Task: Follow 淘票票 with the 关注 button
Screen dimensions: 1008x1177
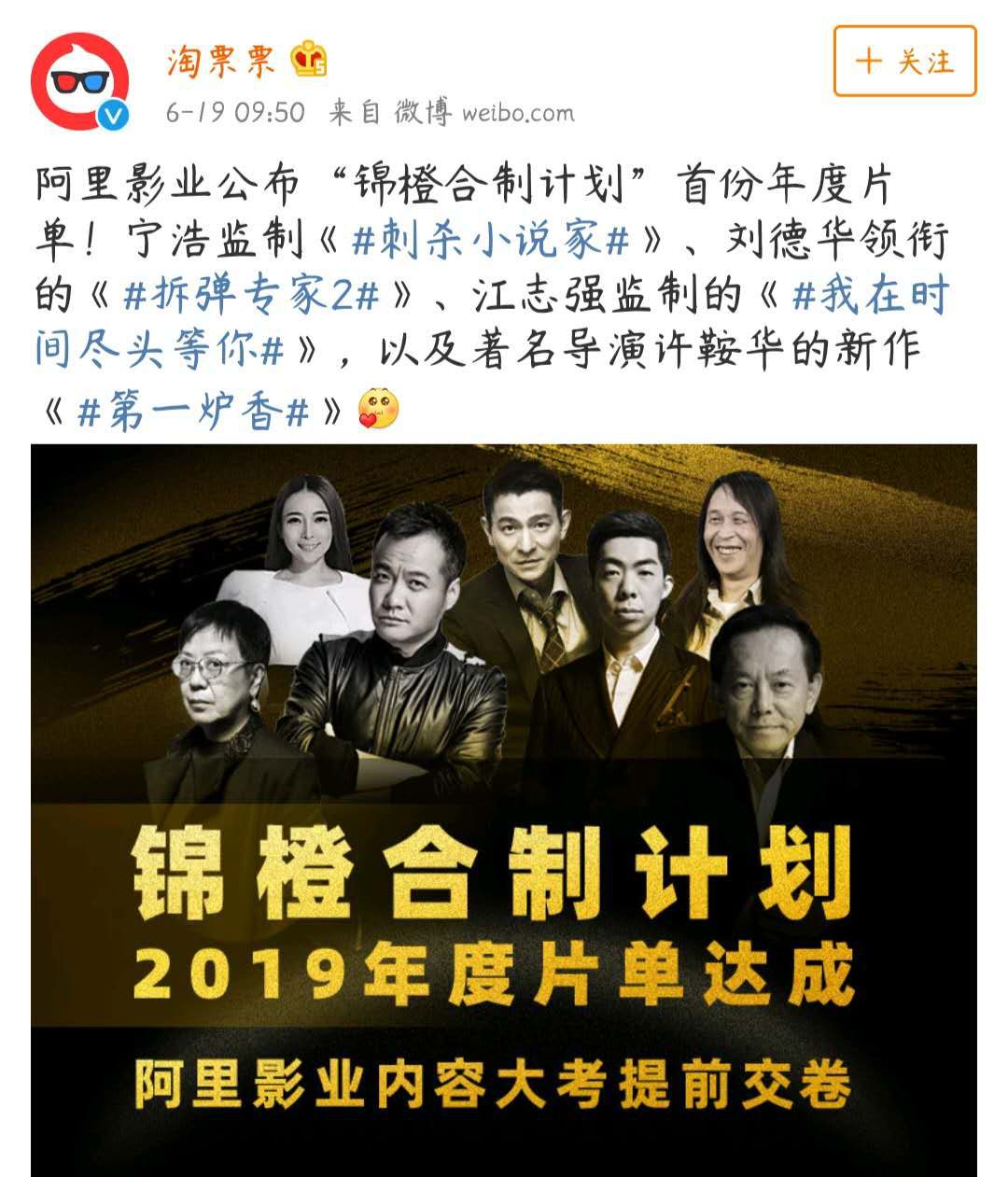Action: (904, 62)
